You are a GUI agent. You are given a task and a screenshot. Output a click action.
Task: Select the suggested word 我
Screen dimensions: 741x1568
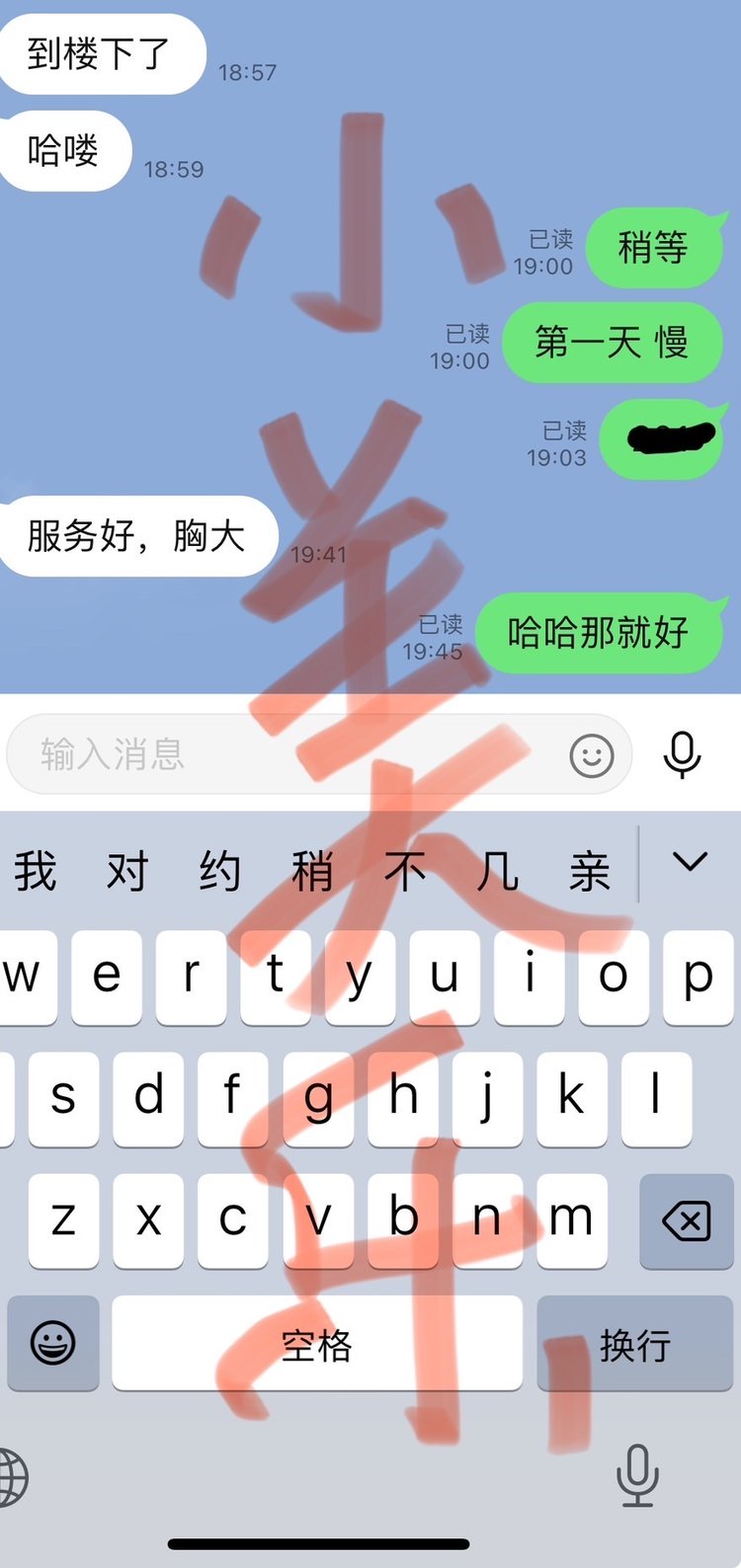[36, 871]
